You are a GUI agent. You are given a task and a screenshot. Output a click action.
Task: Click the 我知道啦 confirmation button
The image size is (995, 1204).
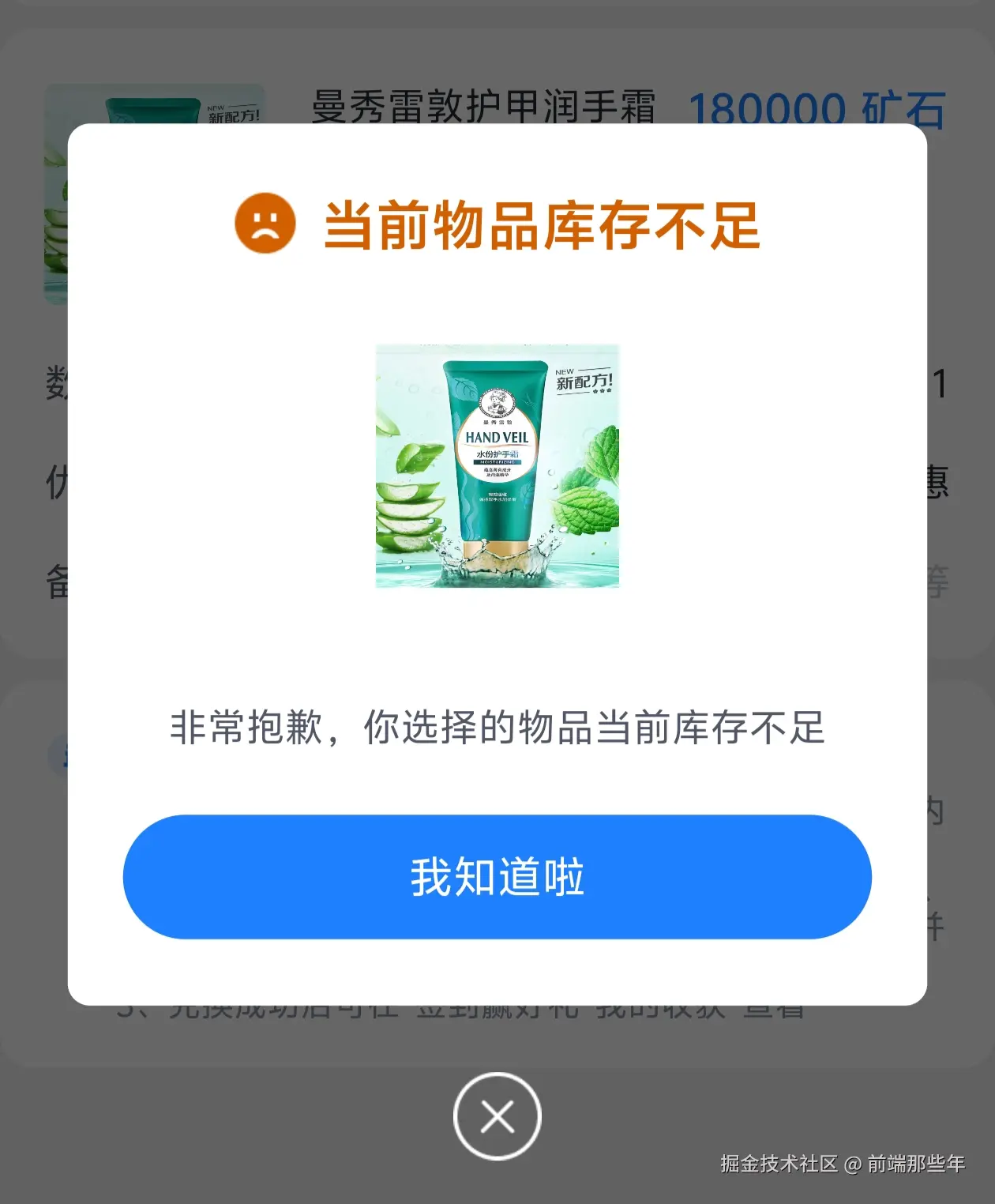497,875
